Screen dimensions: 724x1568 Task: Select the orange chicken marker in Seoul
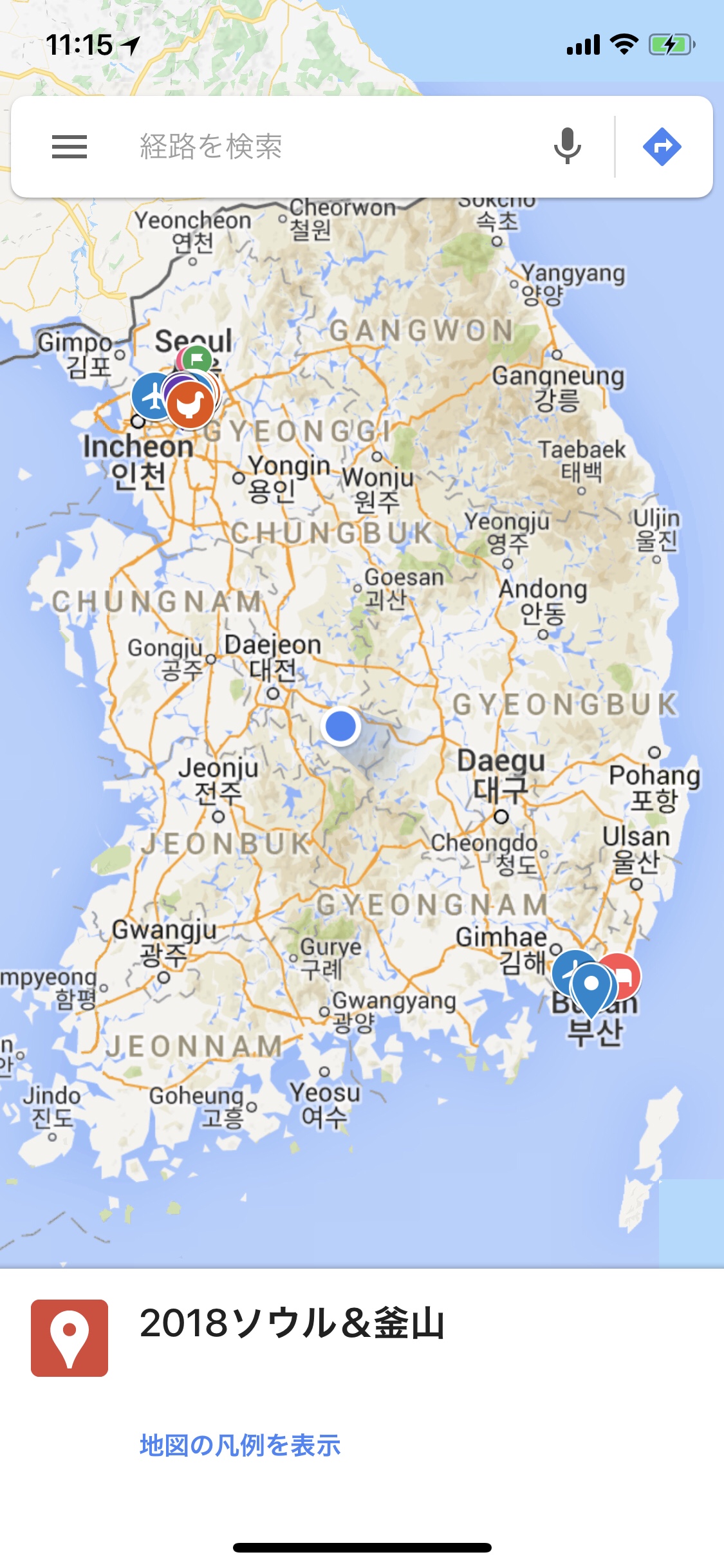(x=191, y=405)
